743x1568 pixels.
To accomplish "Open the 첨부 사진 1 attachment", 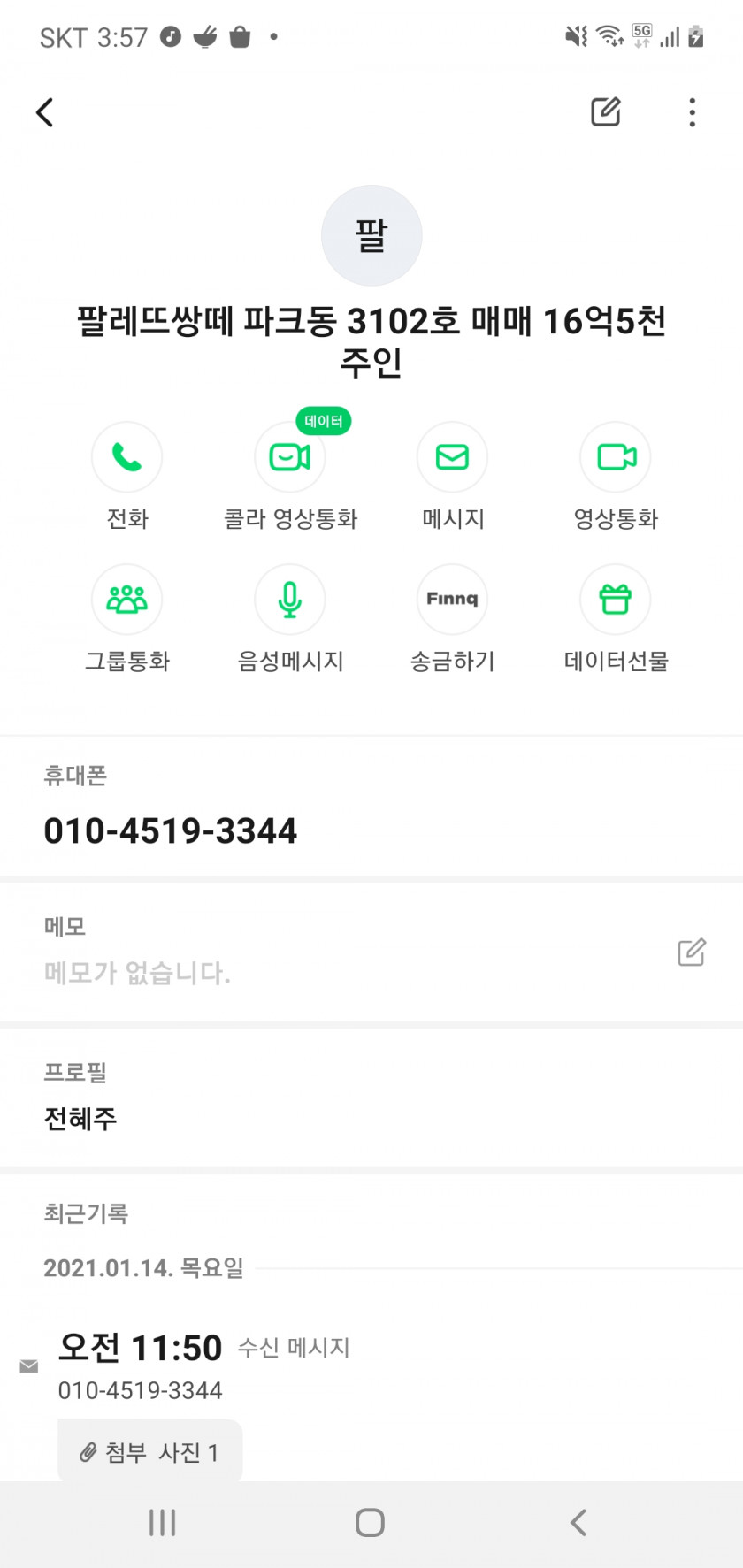I will pos(150,1452).
